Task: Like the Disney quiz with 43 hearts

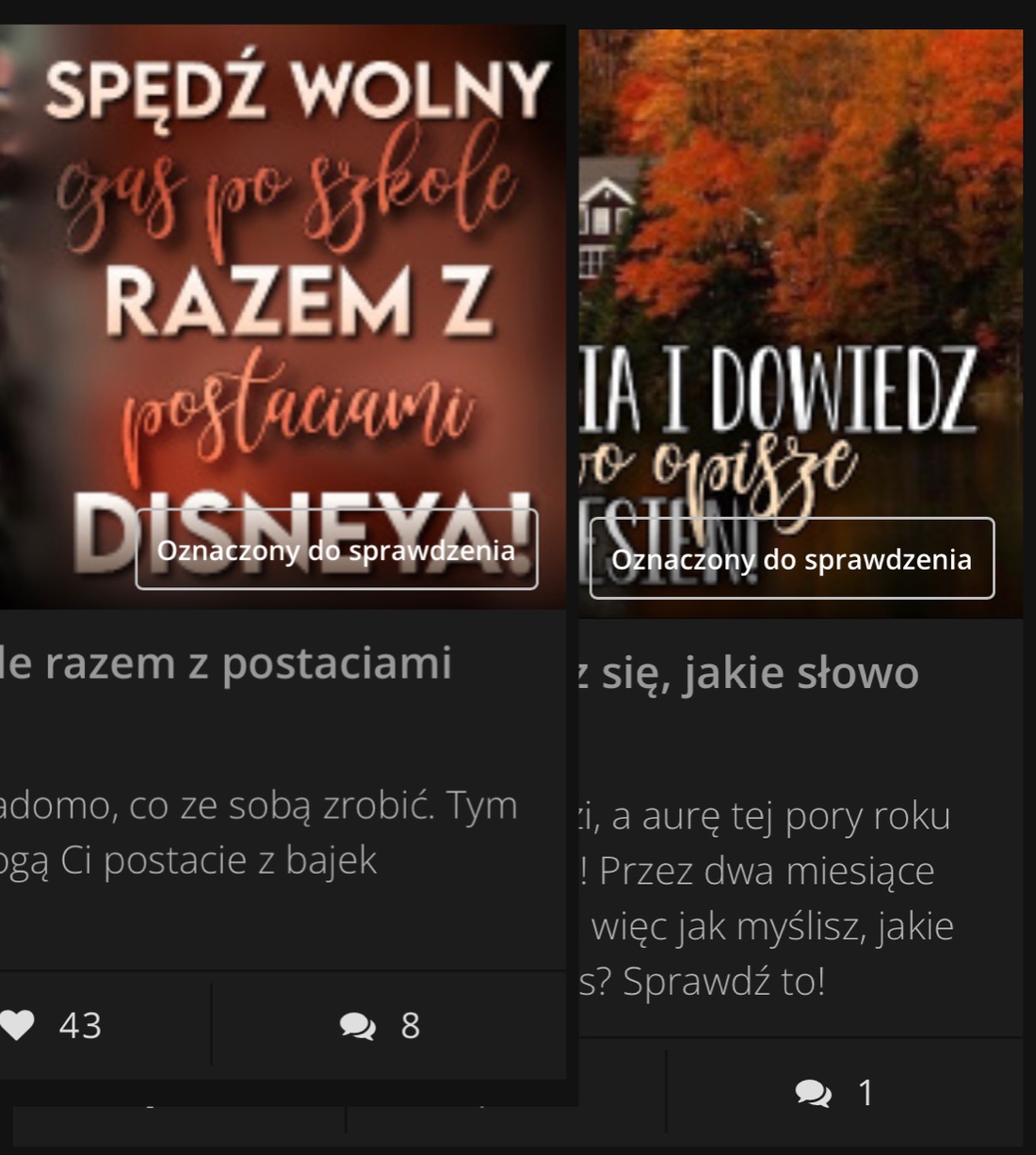Action: (51, 1025)
